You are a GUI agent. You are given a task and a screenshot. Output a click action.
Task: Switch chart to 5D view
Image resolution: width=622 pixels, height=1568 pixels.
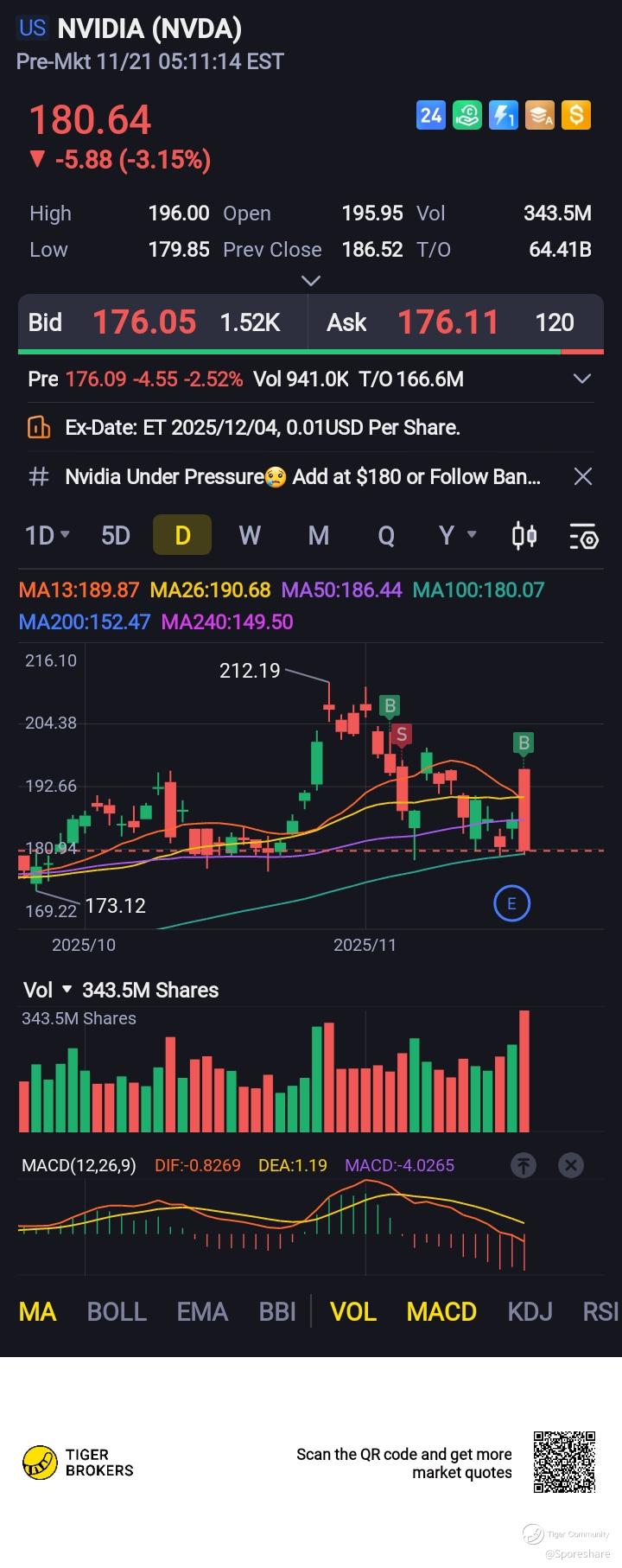point(116,536)
